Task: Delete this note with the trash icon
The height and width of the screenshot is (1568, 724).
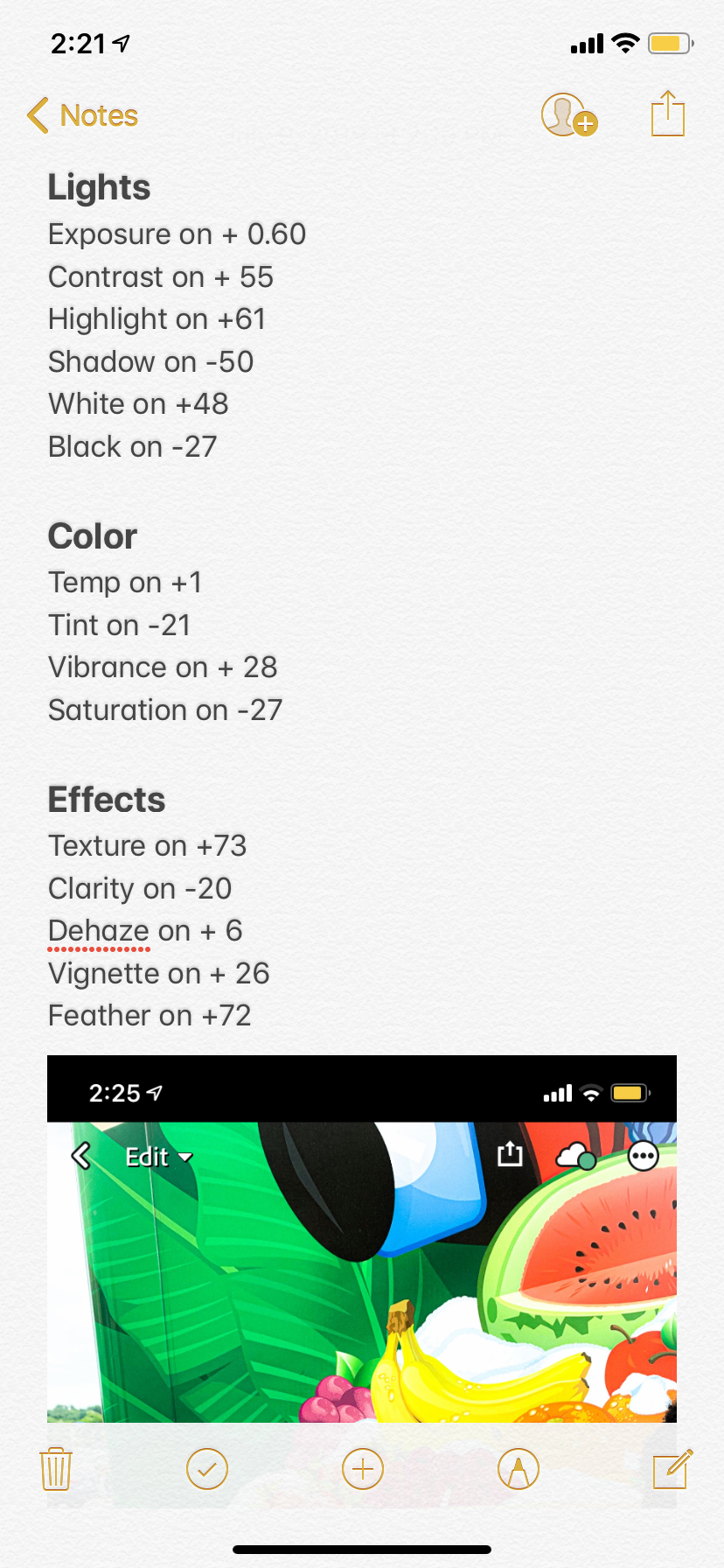Action: tap(56, 1469)
